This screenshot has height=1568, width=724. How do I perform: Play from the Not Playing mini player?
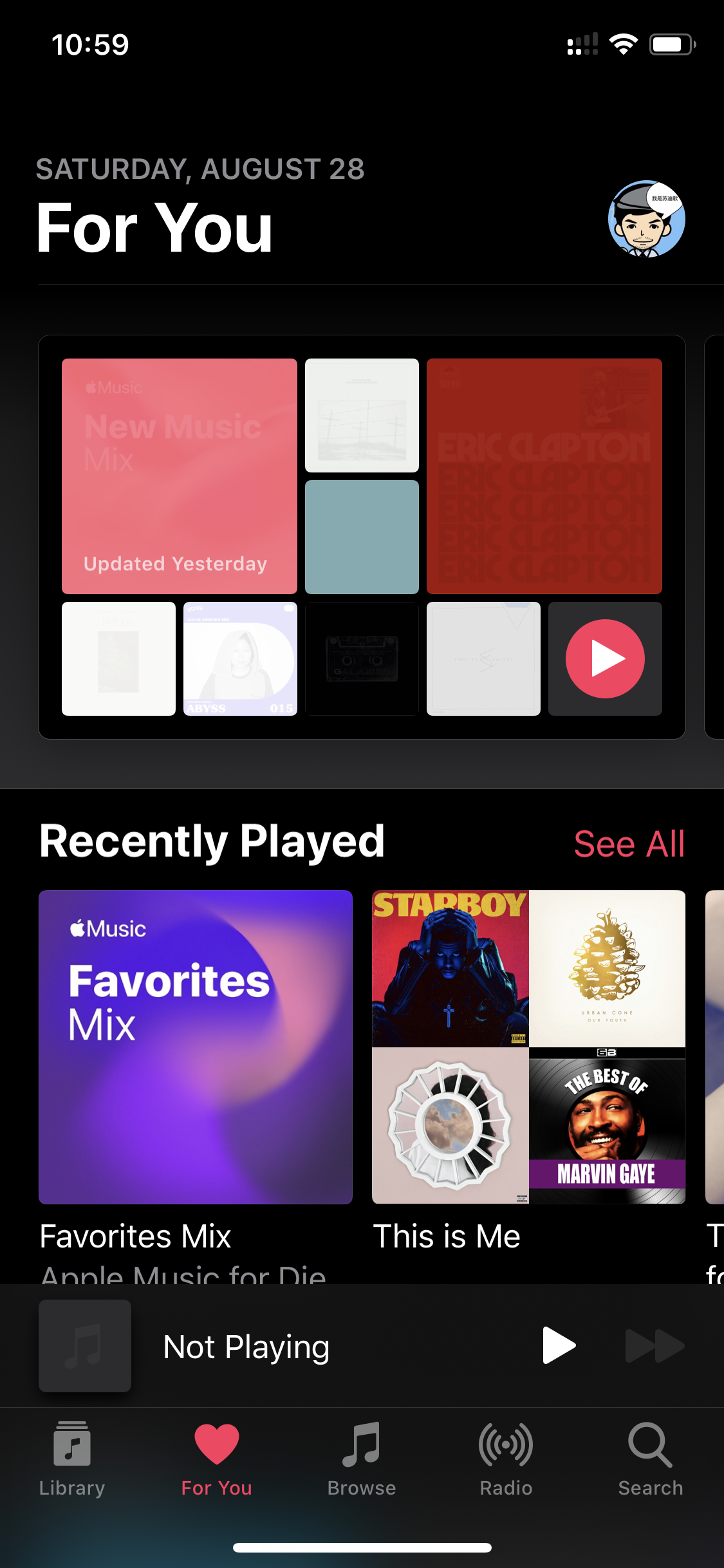[x=558, y=1345]
